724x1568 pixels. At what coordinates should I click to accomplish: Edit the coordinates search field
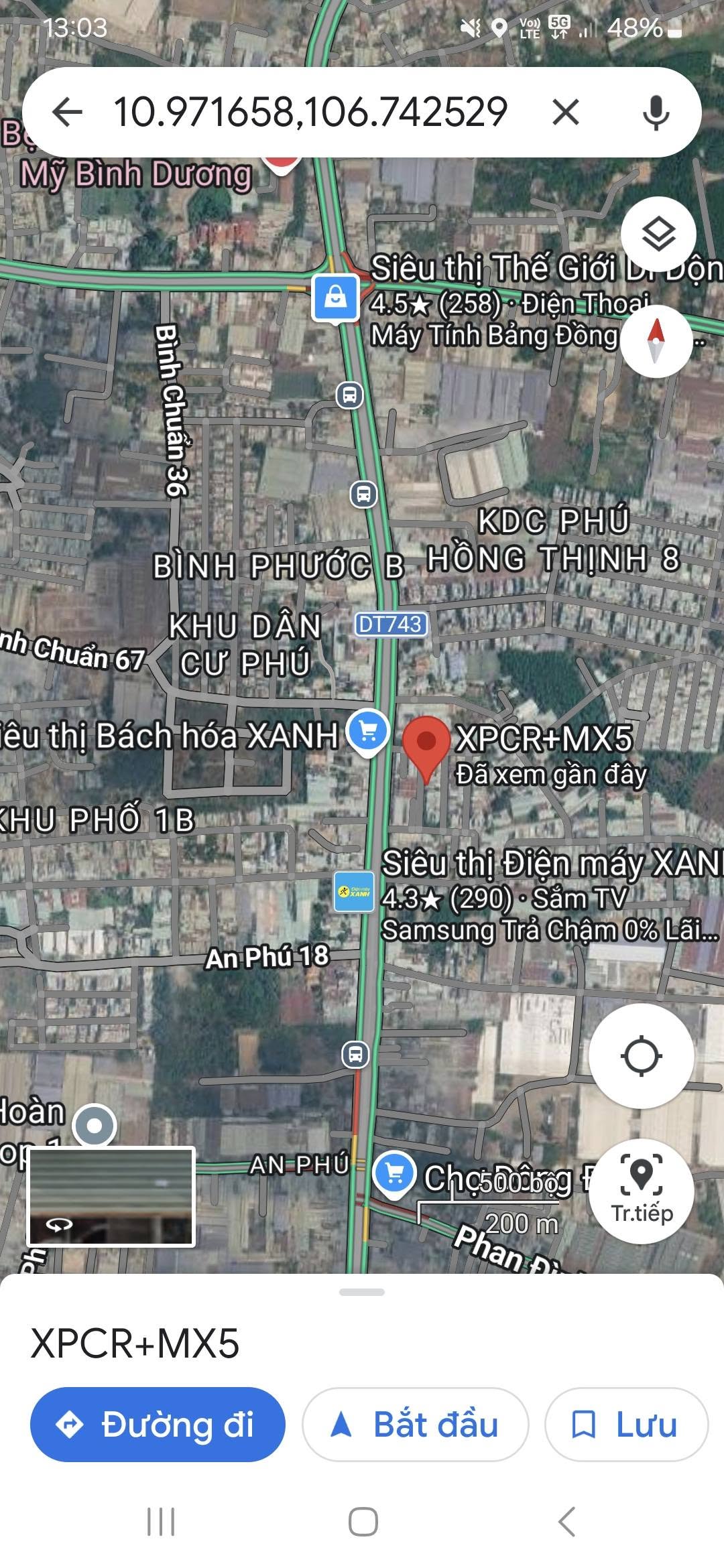[x=310, y=112]
